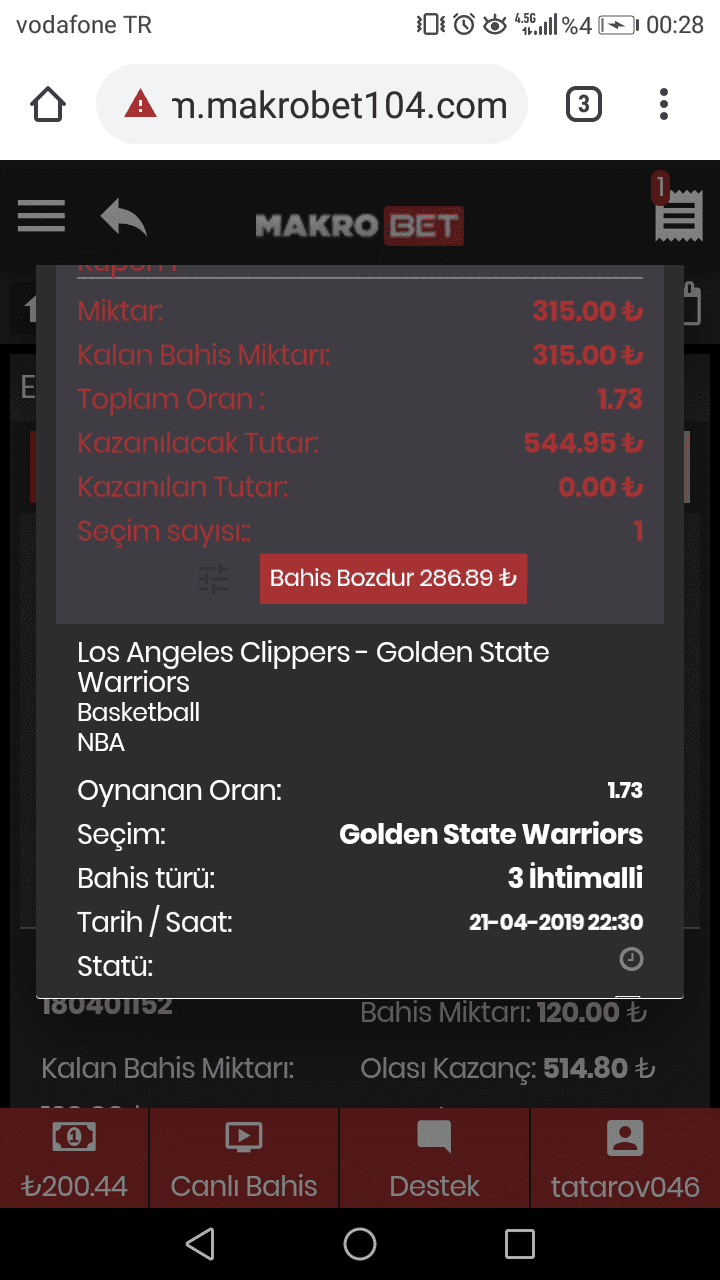Tap the browser address bar
720x1280 pixels.
coord(312,104)
